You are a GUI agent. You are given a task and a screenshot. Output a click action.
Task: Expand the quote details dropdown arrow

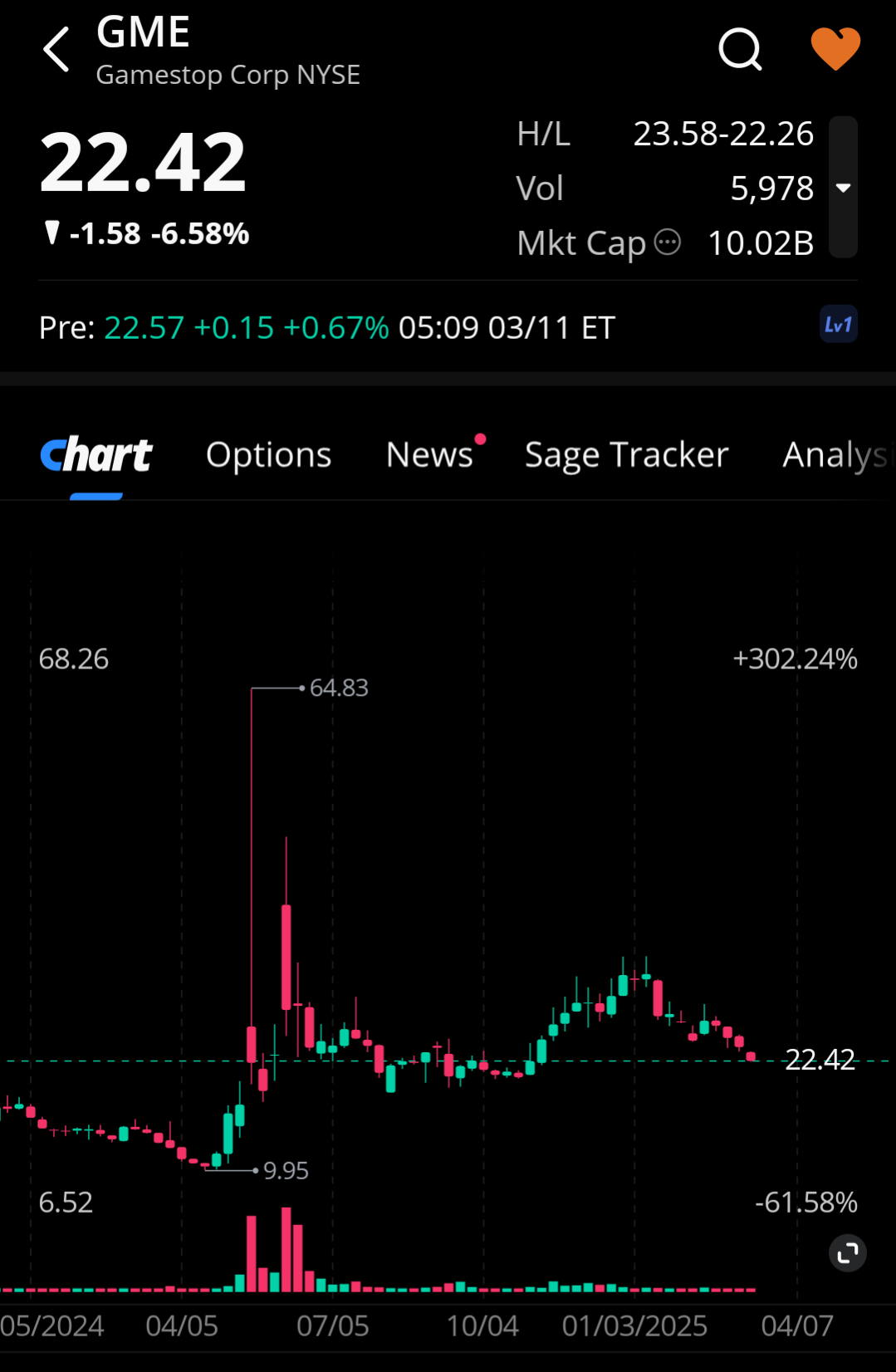[843, 188]
